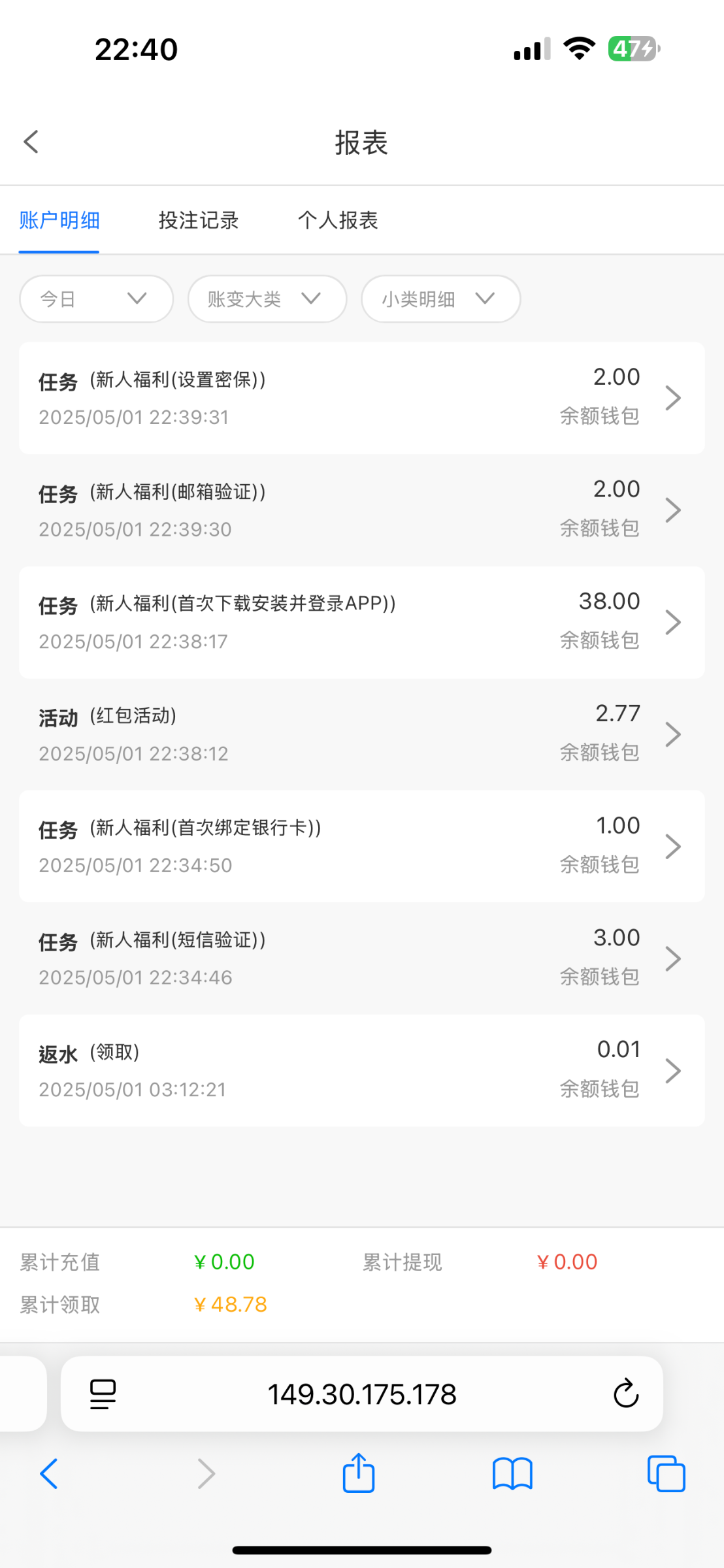The width and height of the screenshot is (724, 1568).
Task: Select the 账户明细 tab
Action: 59,220
